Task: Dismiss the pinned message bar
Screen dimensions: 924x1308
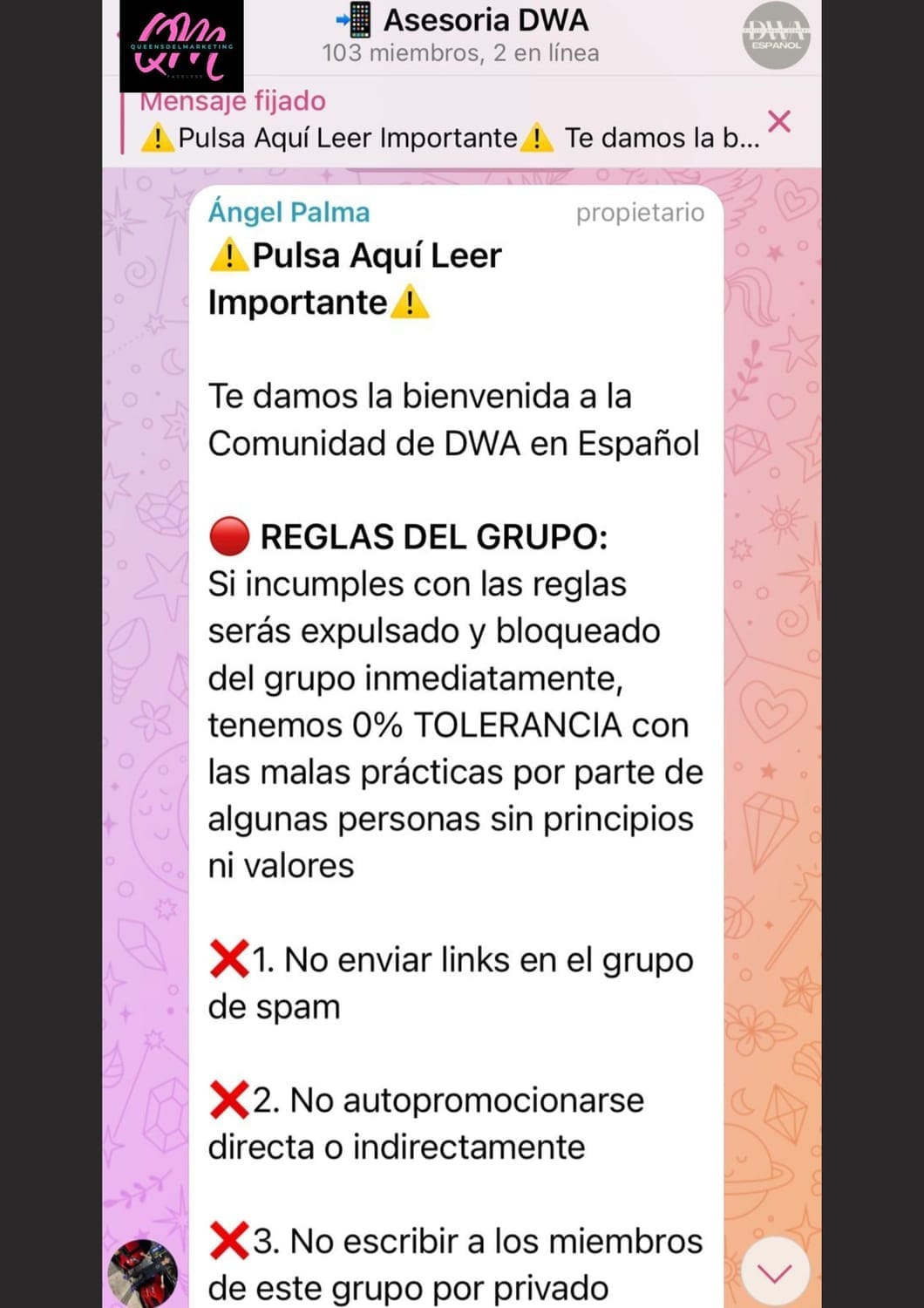Action: tap(778, 121)
